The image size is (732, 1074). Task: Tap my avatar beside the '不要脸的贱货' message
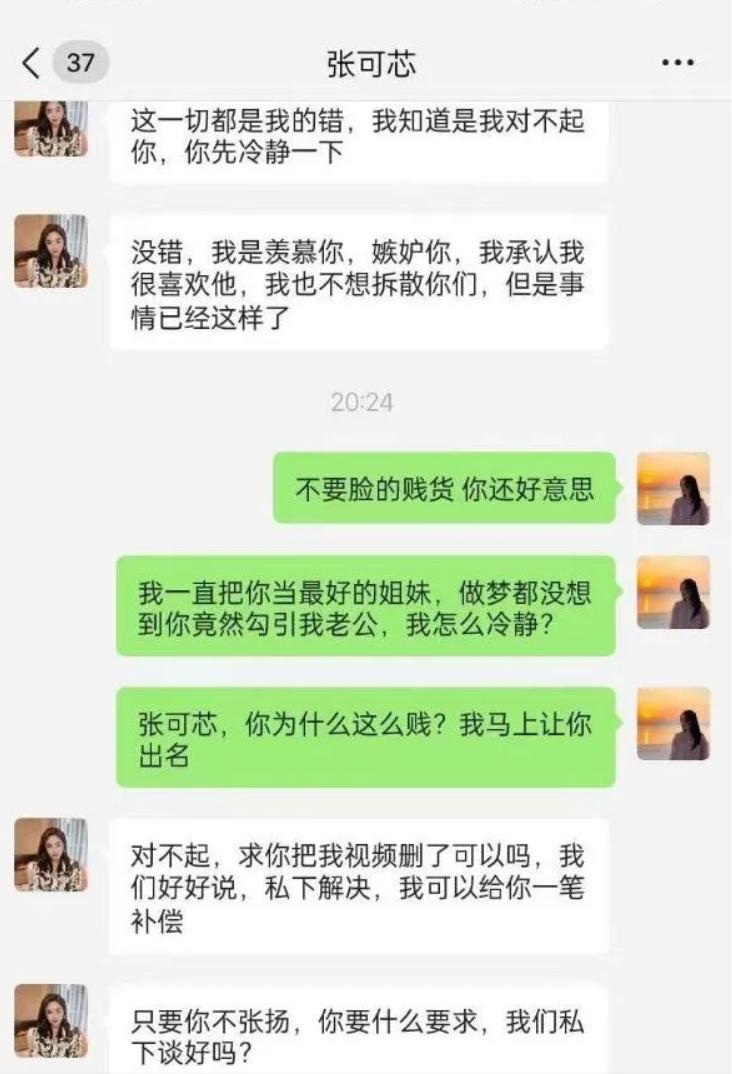[673, 488]
